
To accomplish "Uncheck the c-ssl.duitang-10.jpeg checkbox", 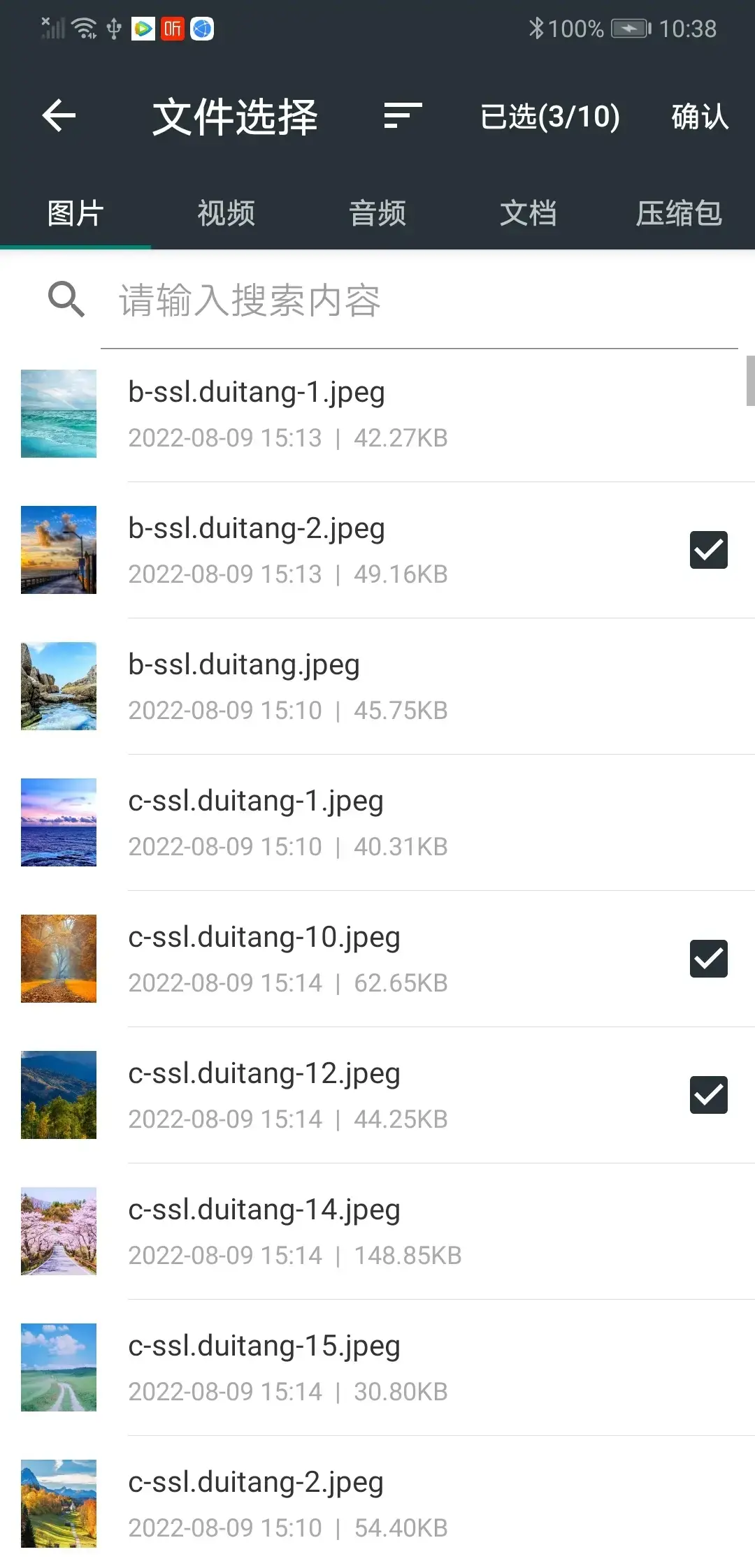I will 708,959.
